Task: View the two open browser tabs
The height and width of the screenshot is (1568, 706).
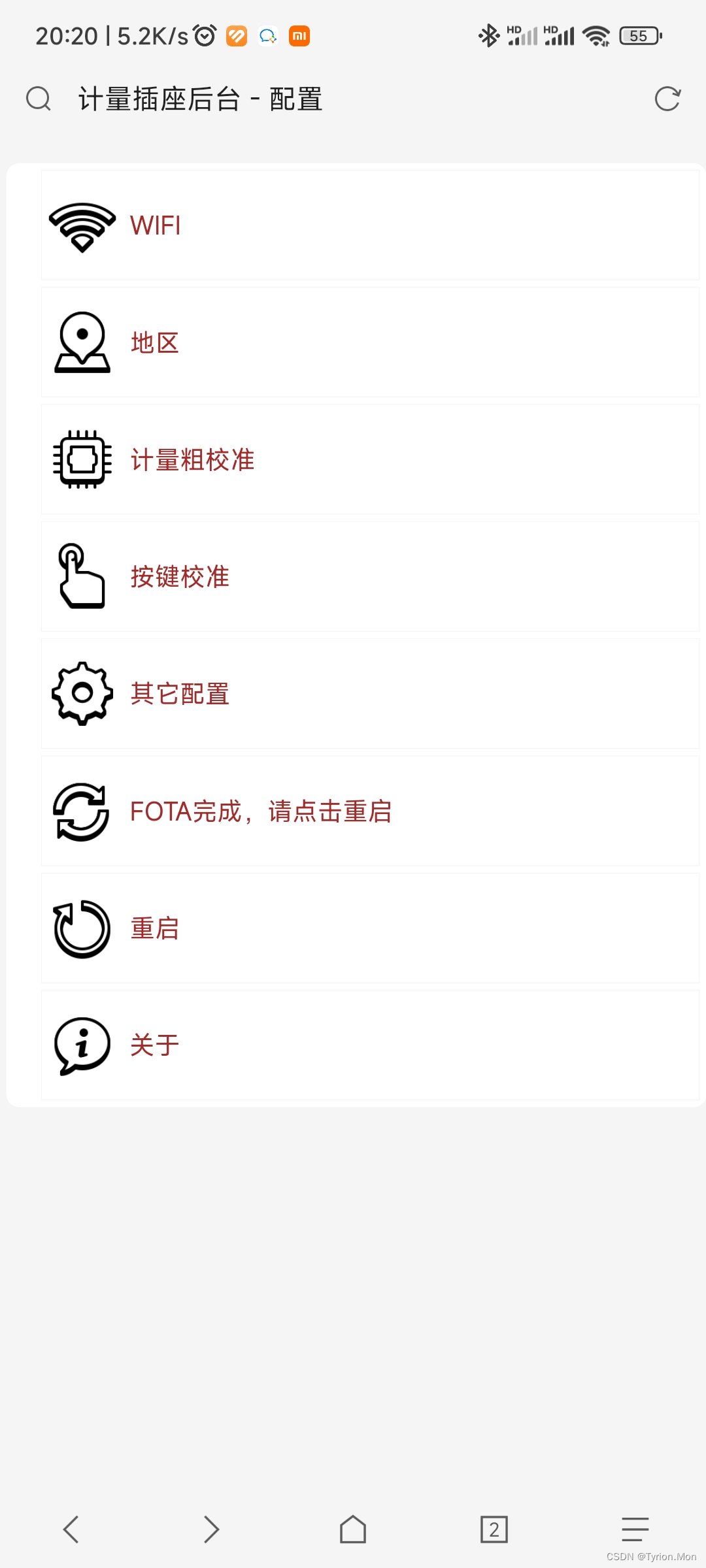Action: click(494, 1529)
